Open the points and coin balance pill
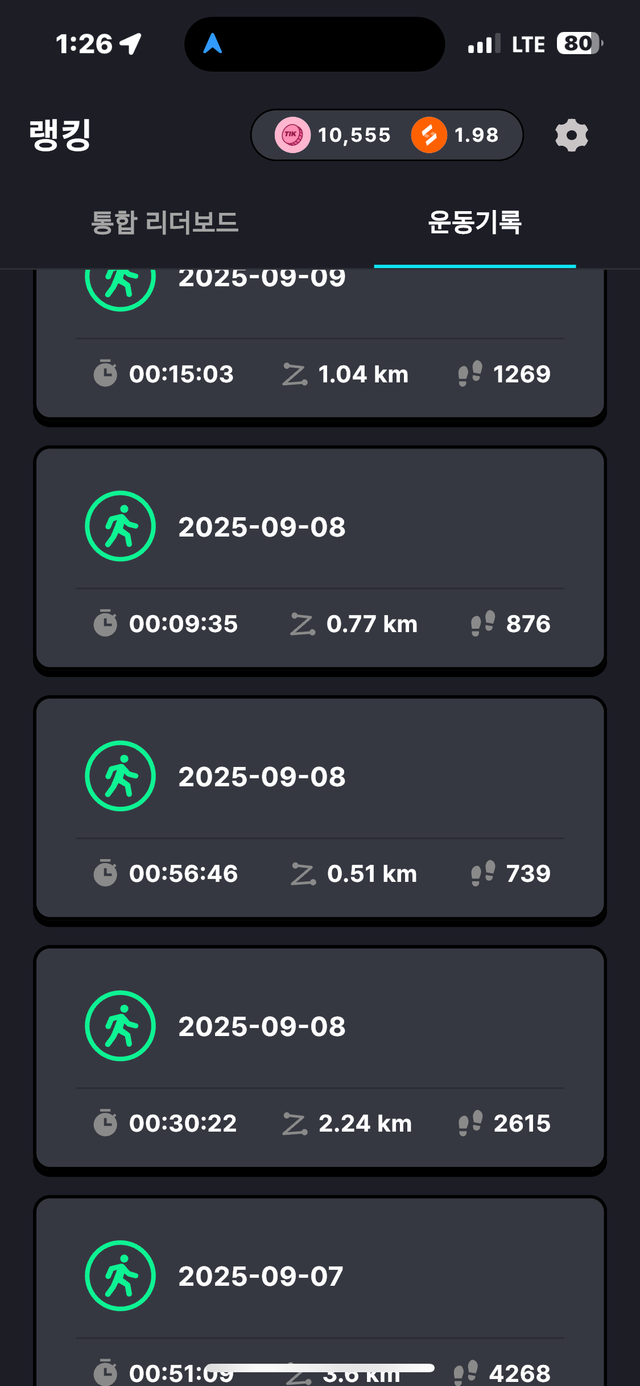The width and height of the screenshot is (640, 1386). [387, 135]
